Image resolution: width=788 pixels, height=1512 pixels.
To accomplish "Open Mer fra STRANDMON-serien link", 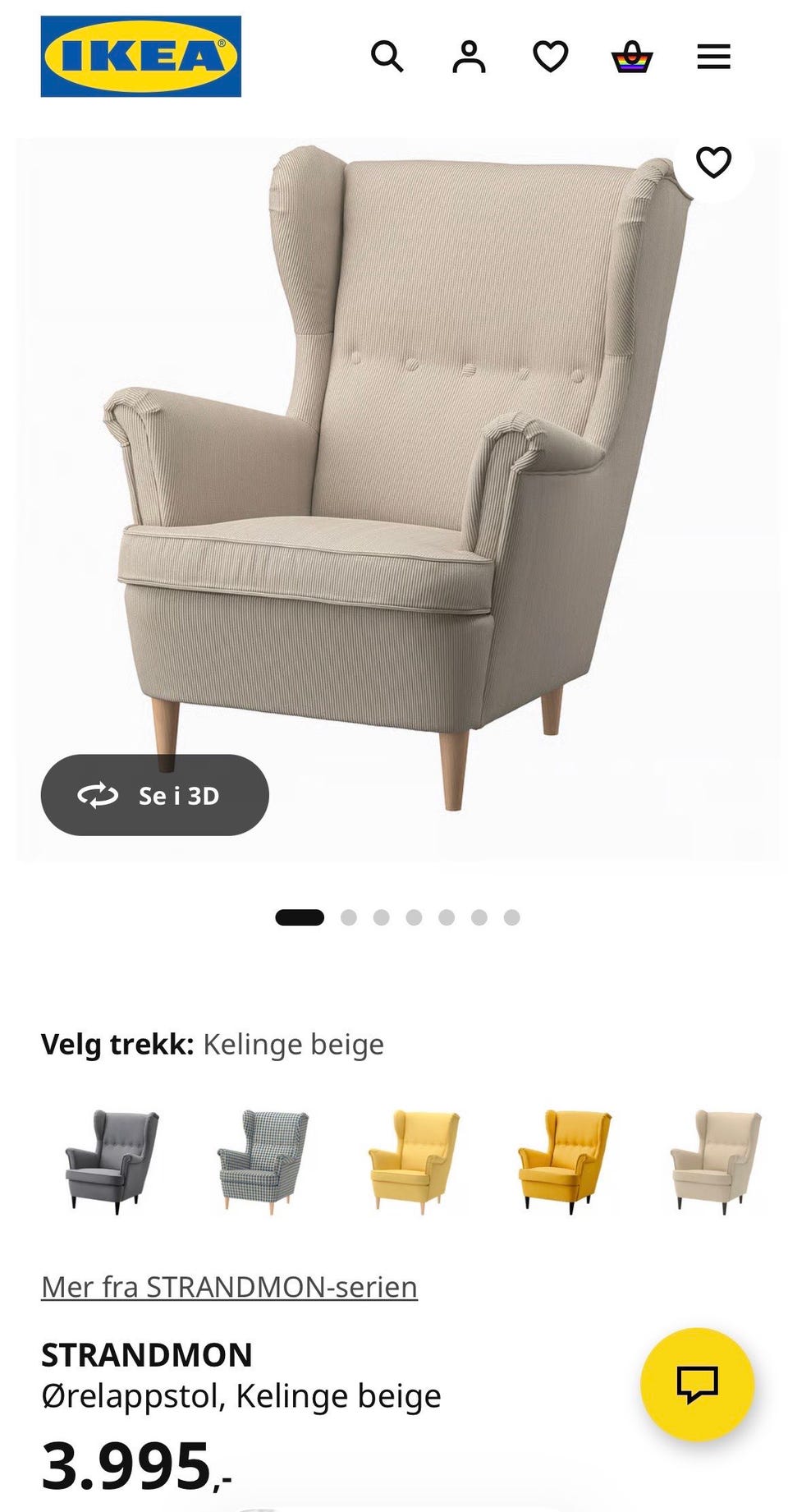I will click(228, 1288).
